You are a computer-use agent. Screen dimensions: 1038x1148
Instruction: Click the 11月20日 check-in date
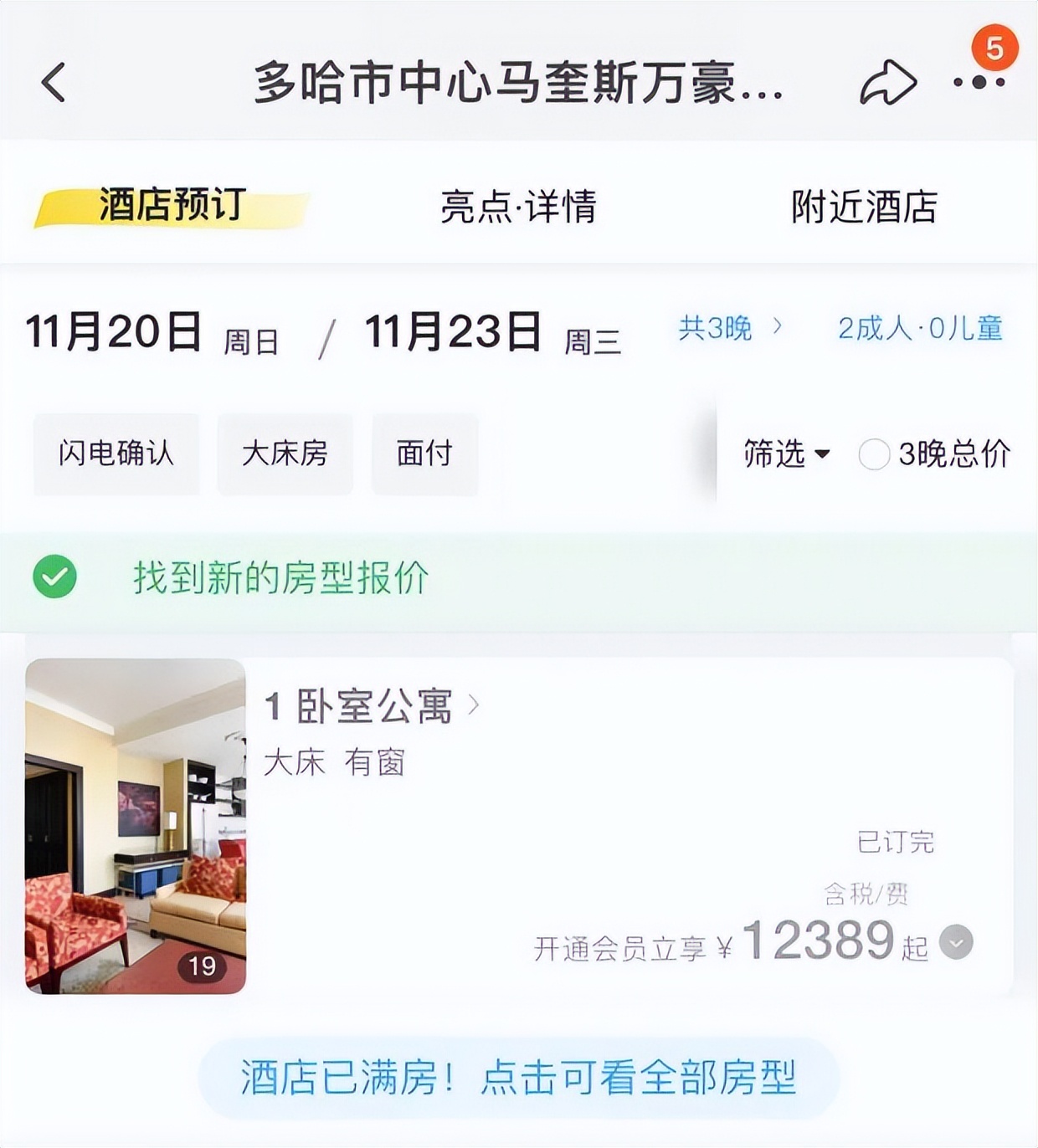pos(113,332)
